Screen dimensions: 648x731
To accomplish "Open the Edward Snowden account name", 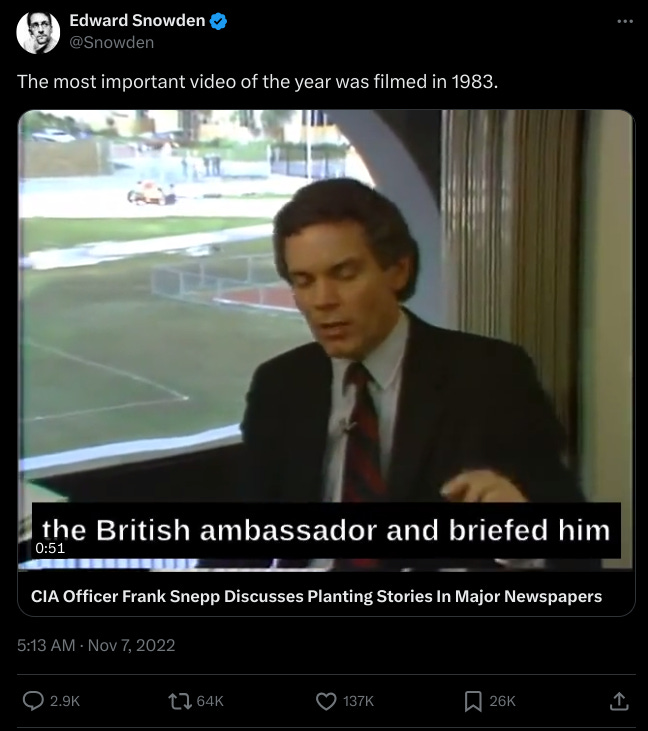I will click(x=135, y=21).
